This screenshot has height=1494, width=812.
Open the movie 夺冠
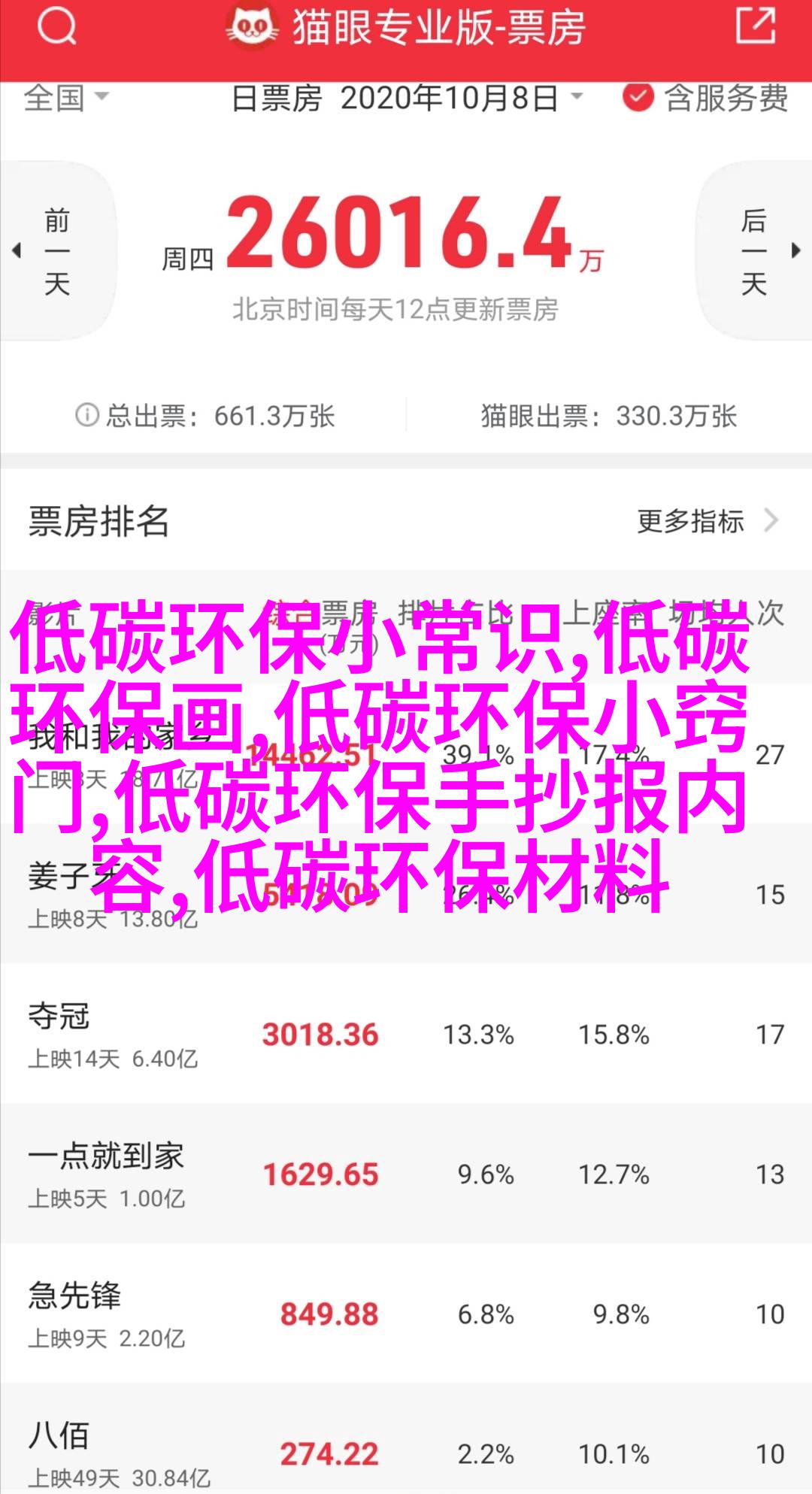pos(59,1016)
